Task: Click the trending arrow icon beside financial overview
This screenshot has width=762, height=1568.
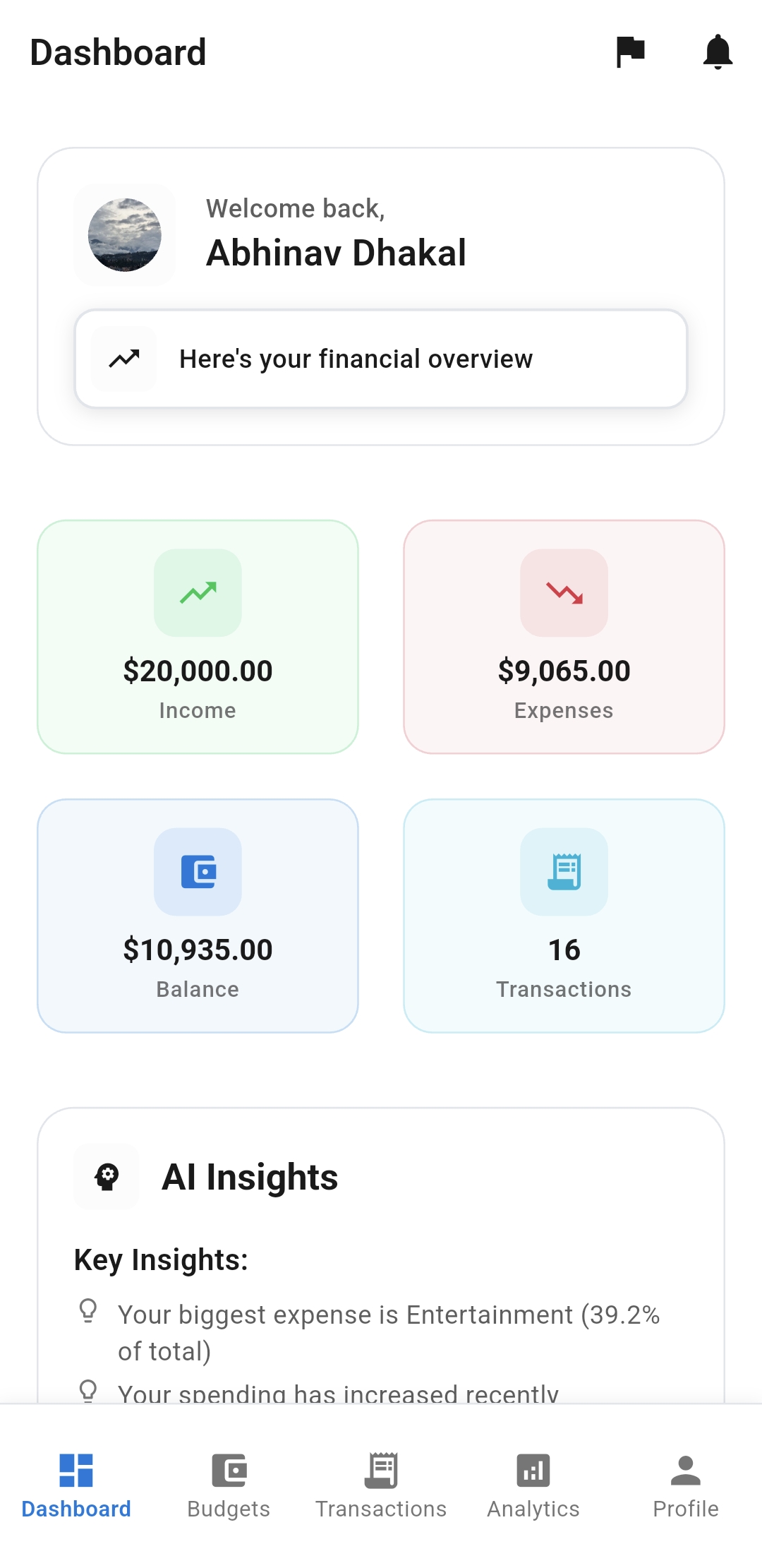Action: pos(122,359)
